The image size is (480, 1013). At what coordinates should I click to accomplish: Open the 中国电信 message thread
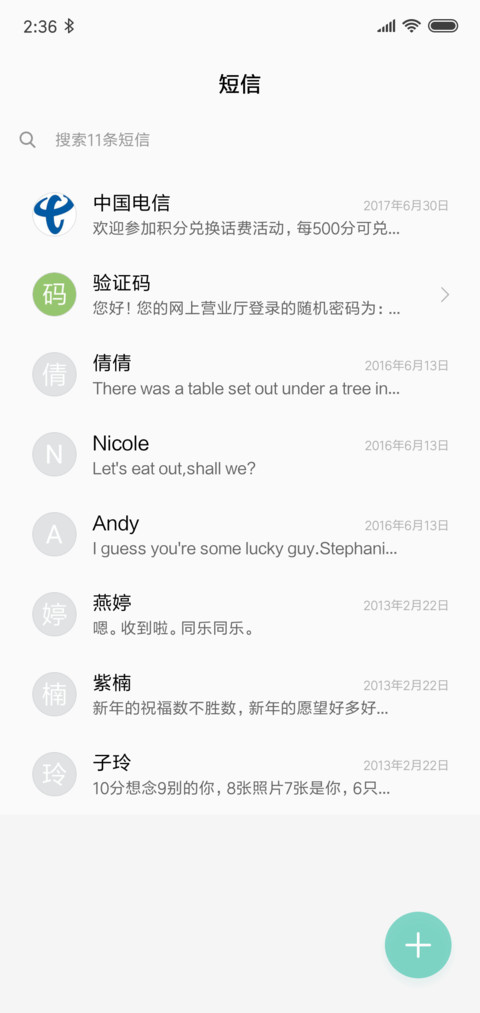240,215
